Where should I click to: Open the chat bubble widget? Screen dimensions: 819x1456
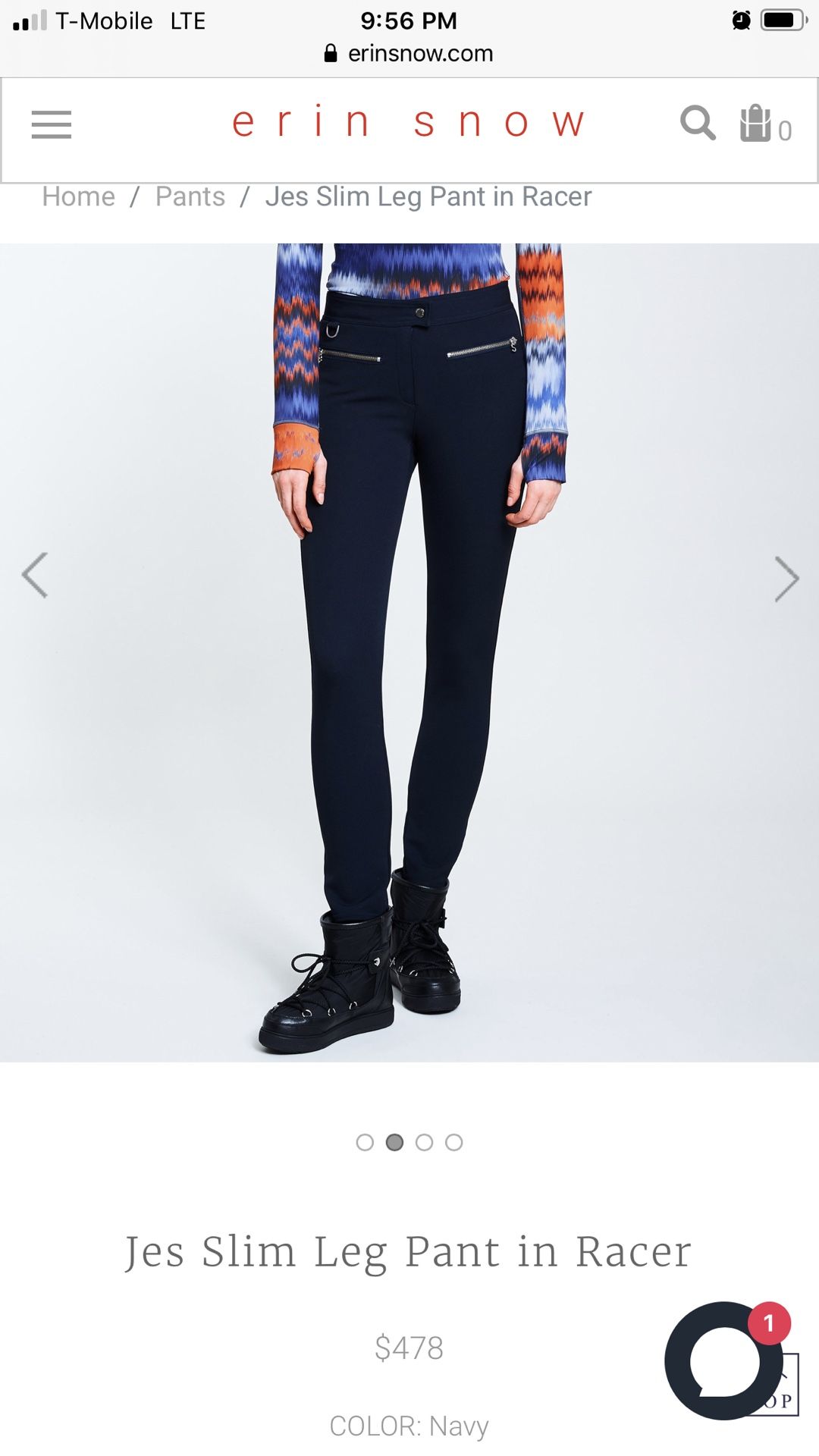[x=724, y=1360]
